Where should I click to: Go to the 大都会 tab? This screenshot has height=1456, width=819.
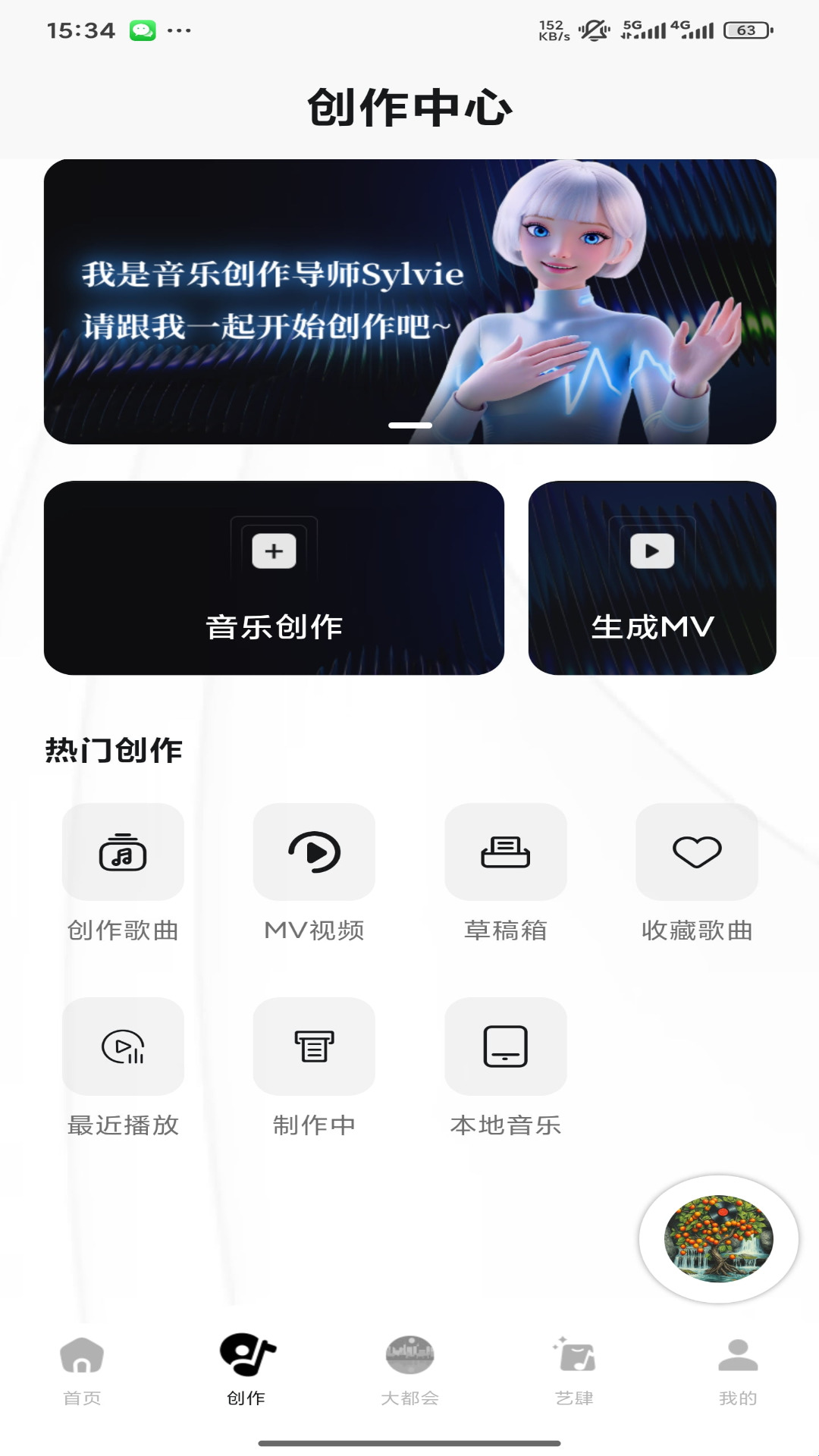coord(409,1369)
